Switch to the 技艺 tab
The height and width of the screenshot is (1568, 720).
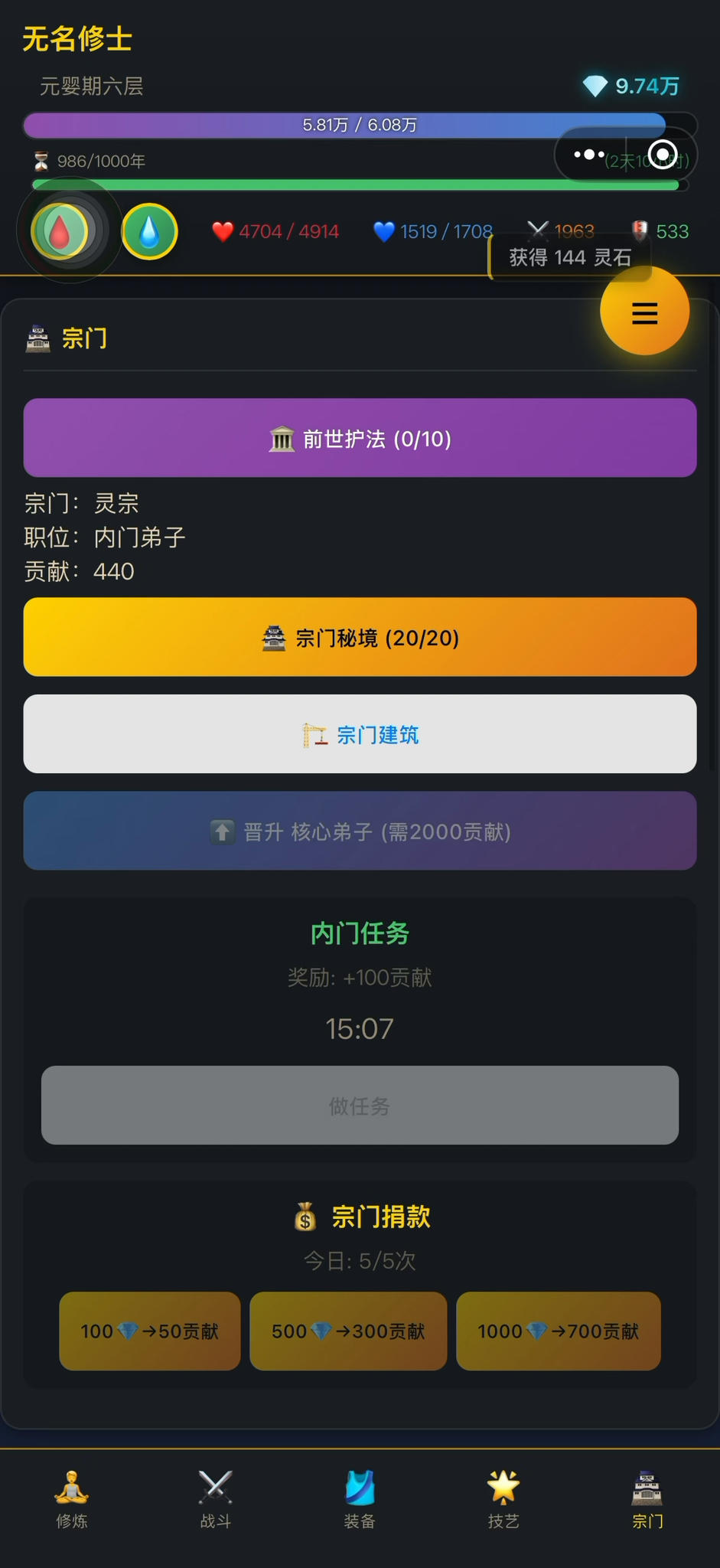pos(503,1499)
